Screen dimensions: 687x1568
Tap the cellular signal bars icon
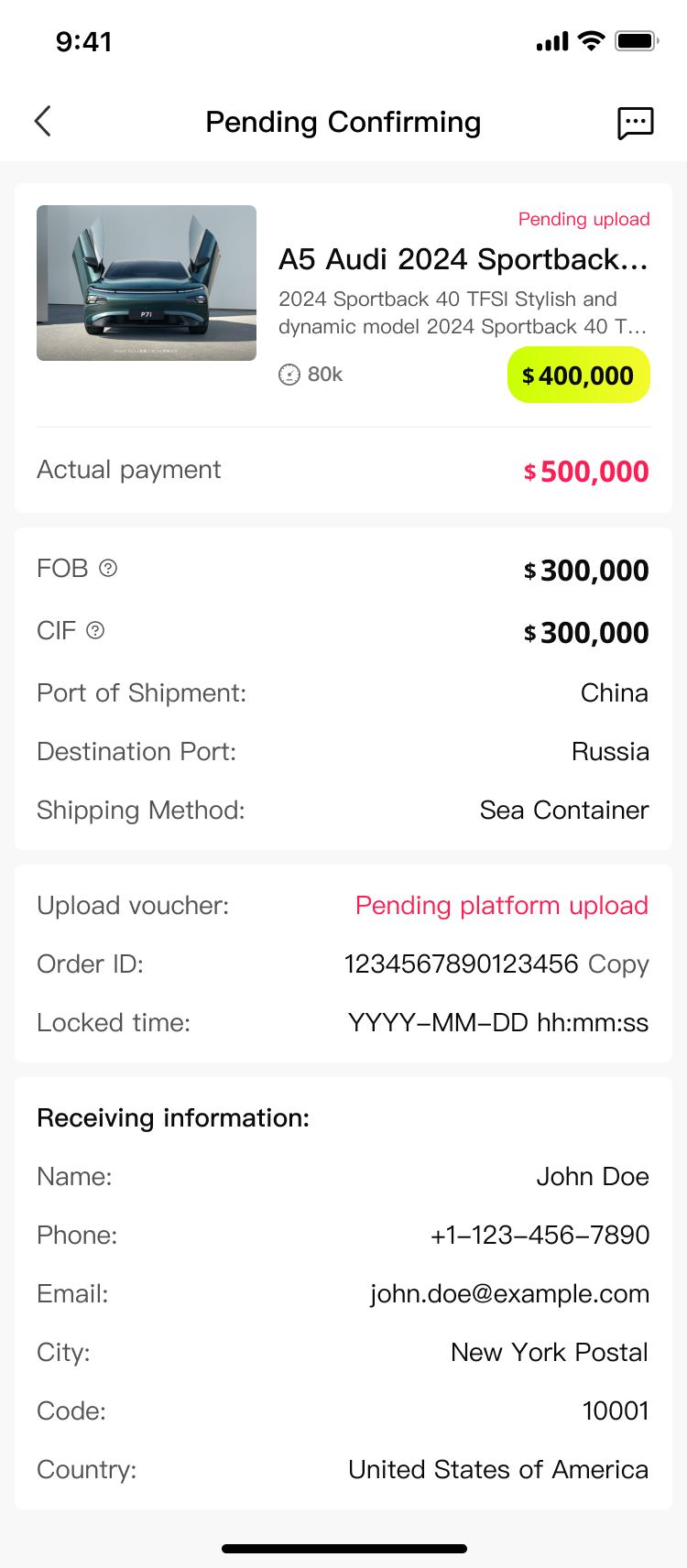[x=551, y=40]
